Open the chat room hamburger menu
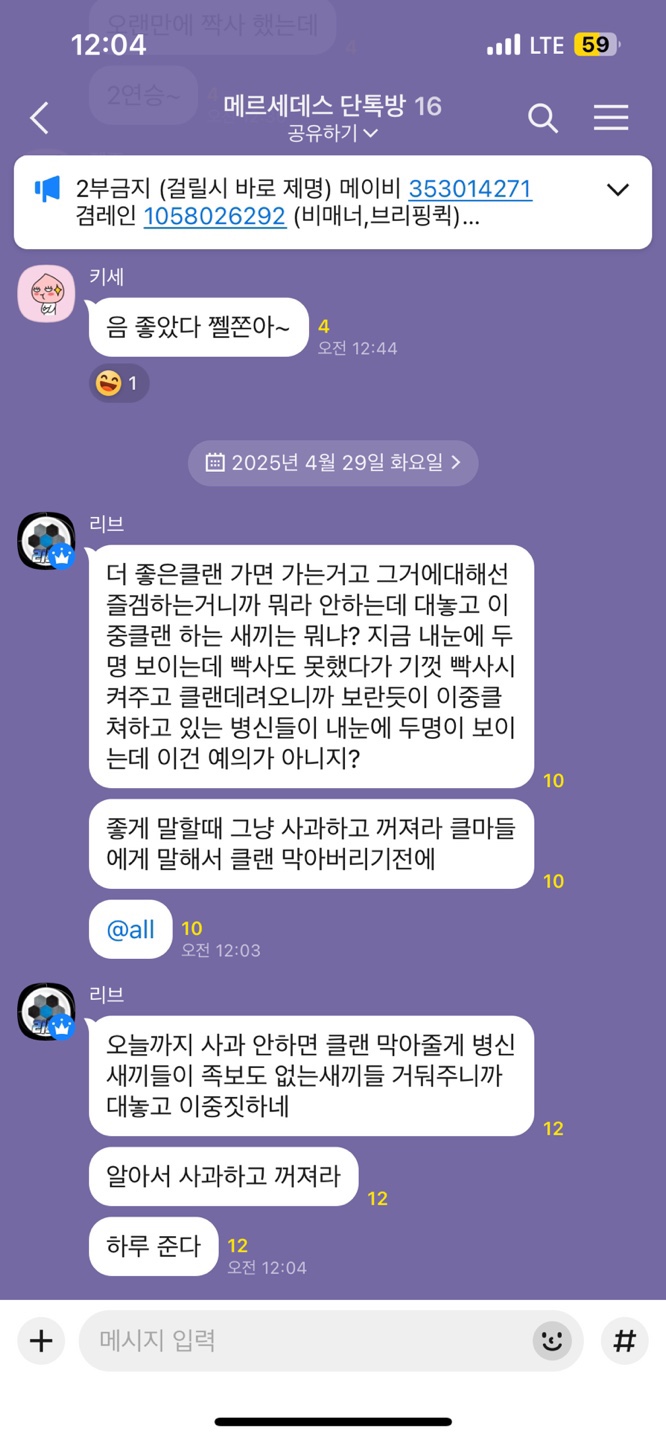The image size is (666, 1440). [x=610, y=118]
